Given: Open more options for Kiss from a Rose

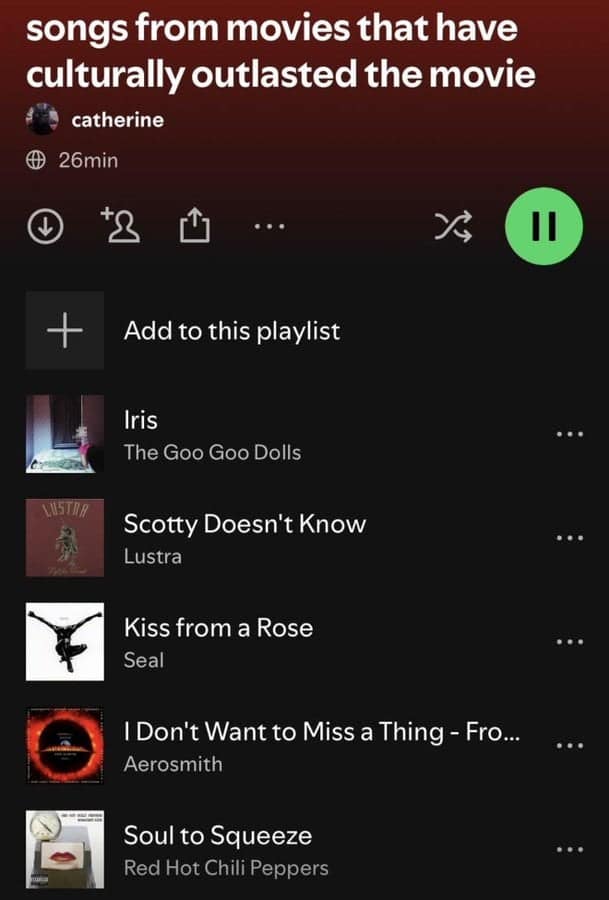Looking at the screenshot, I should (x=568, y=643).
